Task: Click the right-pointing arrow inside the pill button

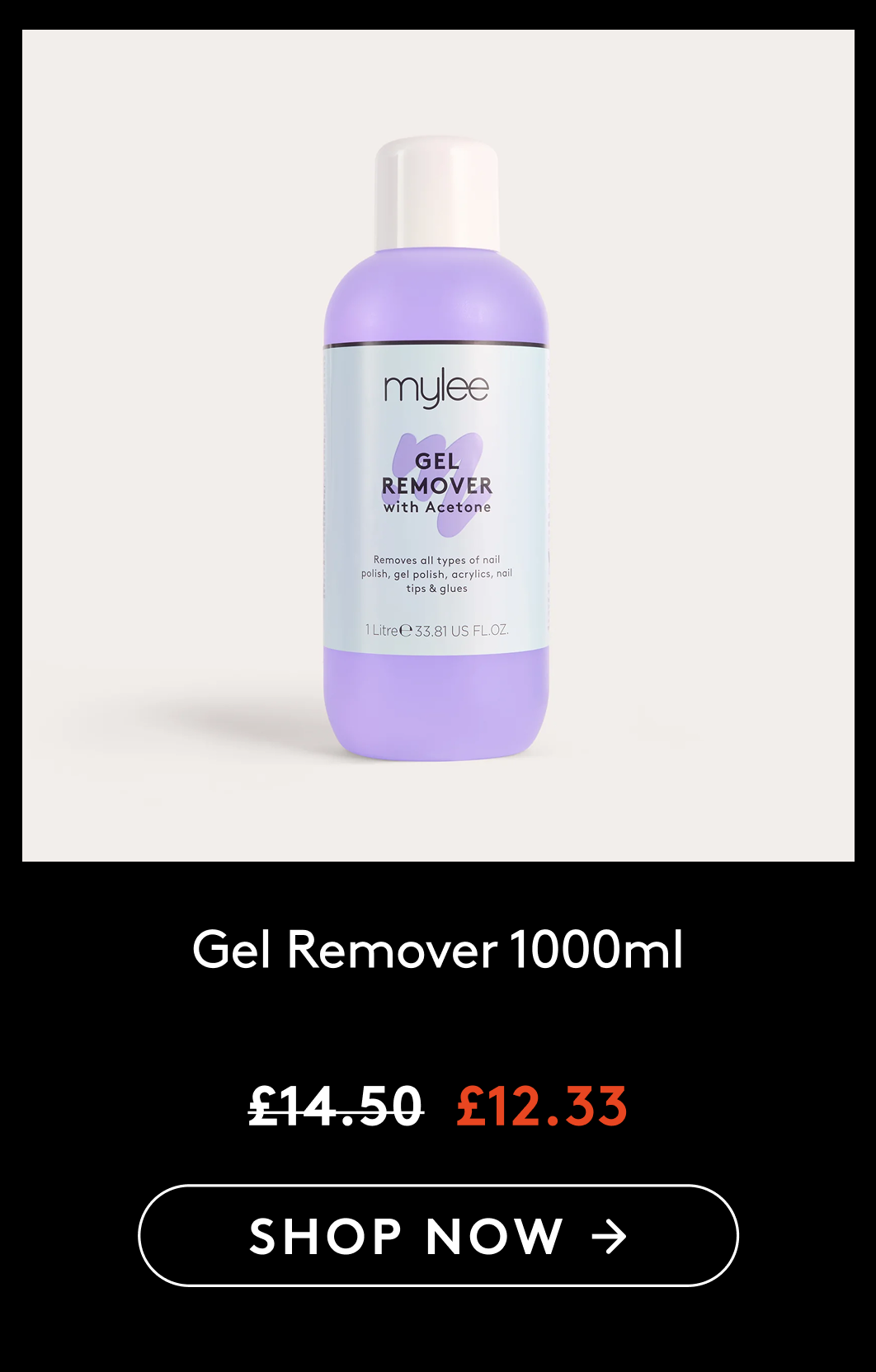Action: click(609, 1235)
